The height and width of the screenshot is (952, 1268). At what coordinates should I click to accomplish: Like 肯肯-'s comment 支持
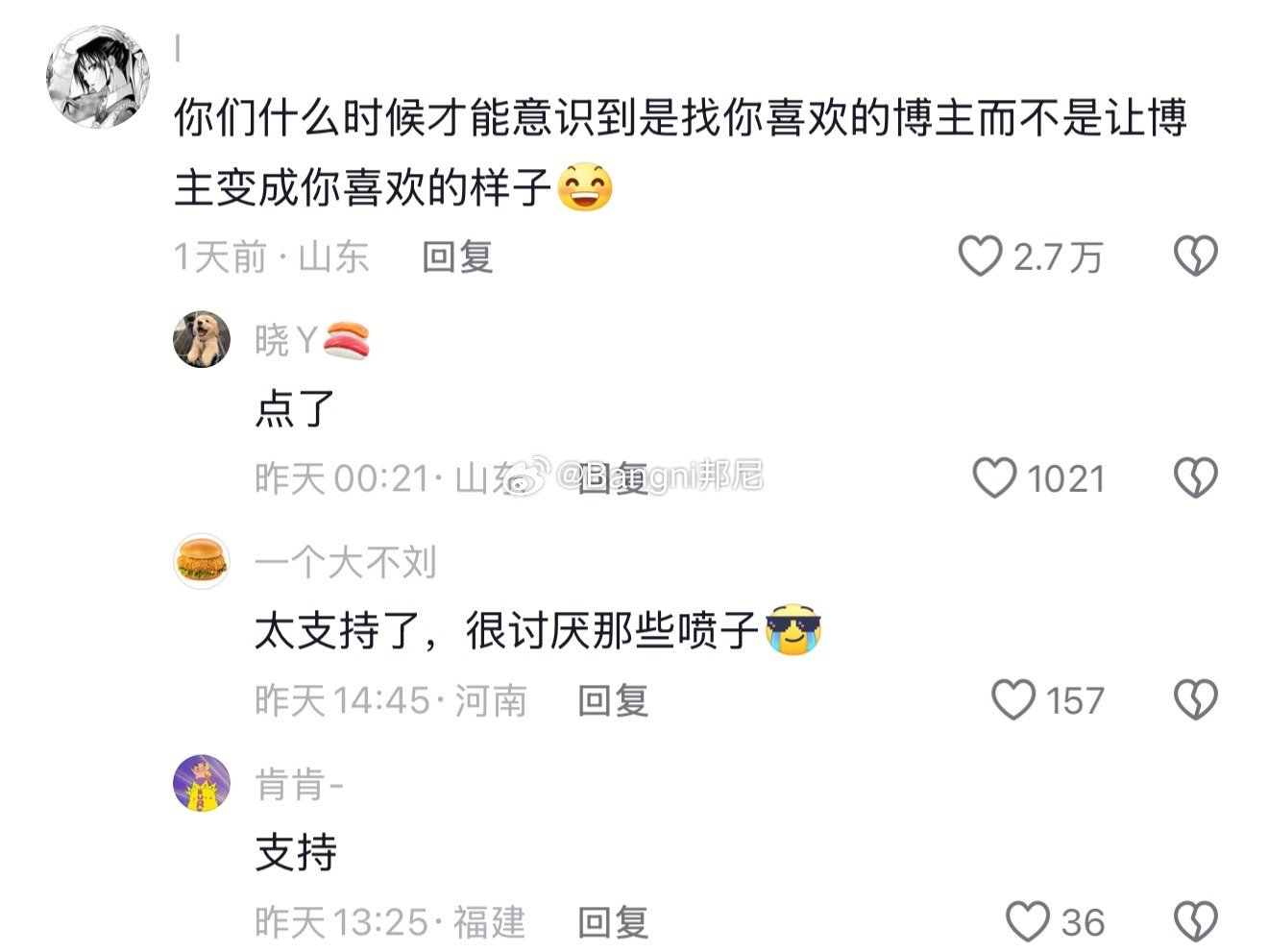coord(1028,921)
